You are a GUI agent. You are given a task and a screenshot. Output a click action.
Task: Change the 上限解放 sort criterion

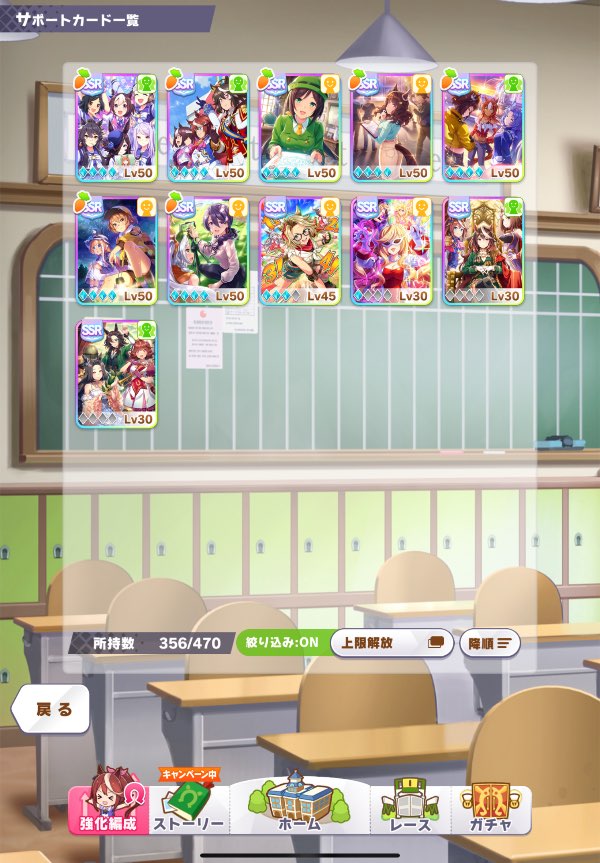[x=391, y=643]
